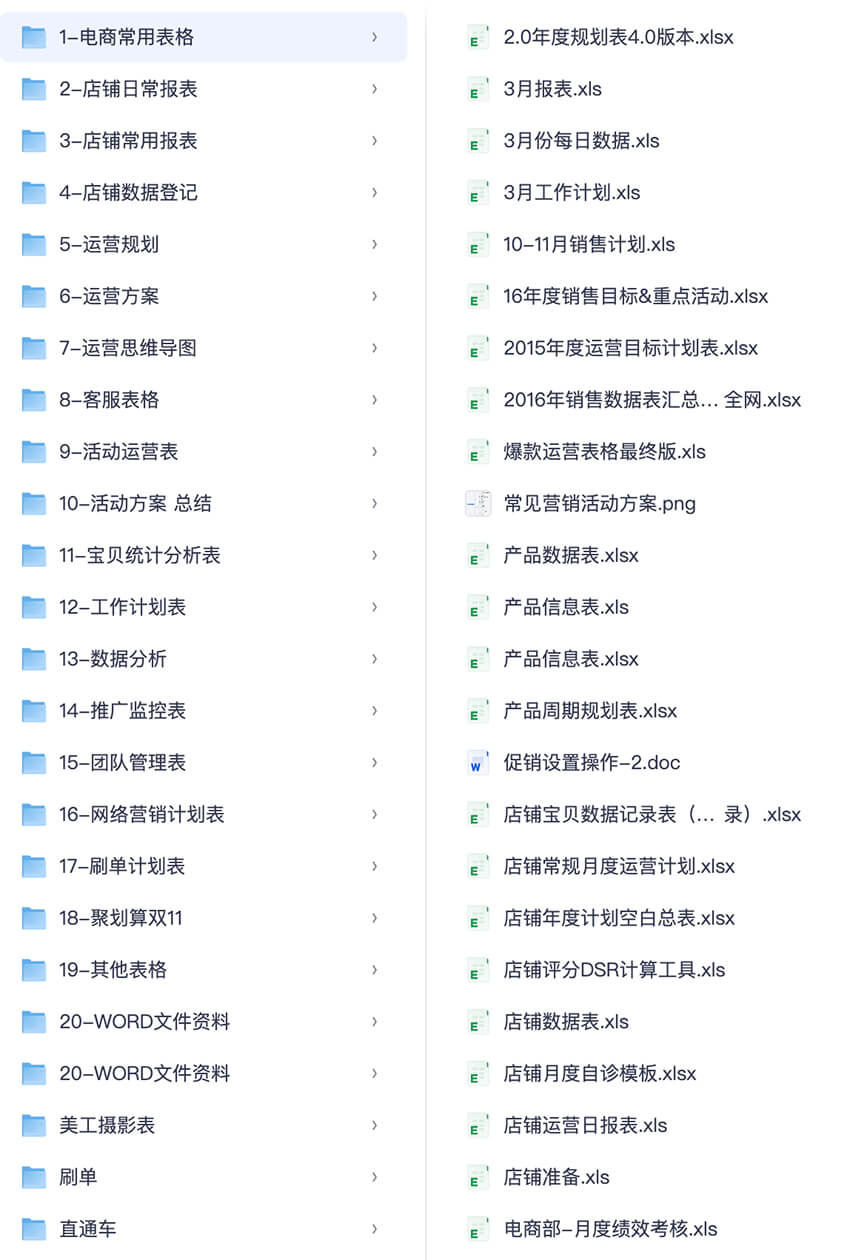Open 10-11月销售计划.xls
The width and height of the screenshot is (850, 1260).
tap(589, 244)
